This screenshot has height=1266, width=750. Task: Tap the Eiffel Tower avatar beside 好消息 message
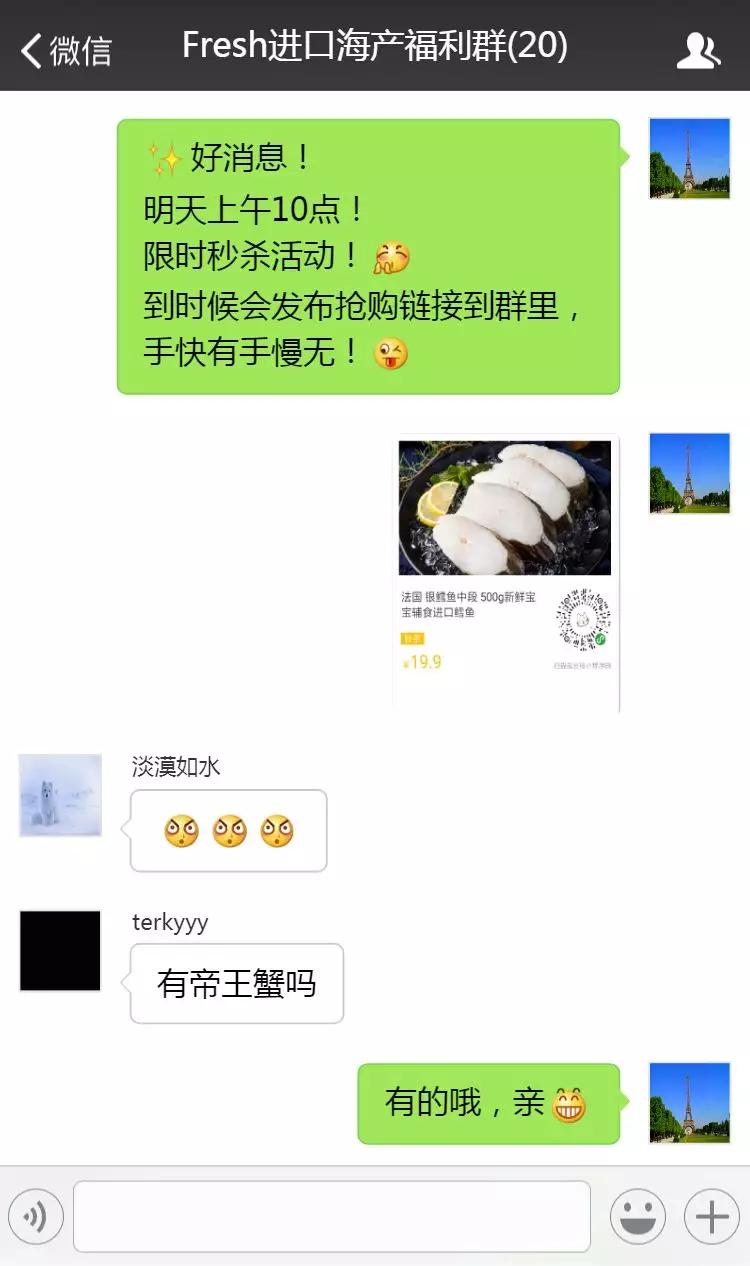click(x=689, y=158)
